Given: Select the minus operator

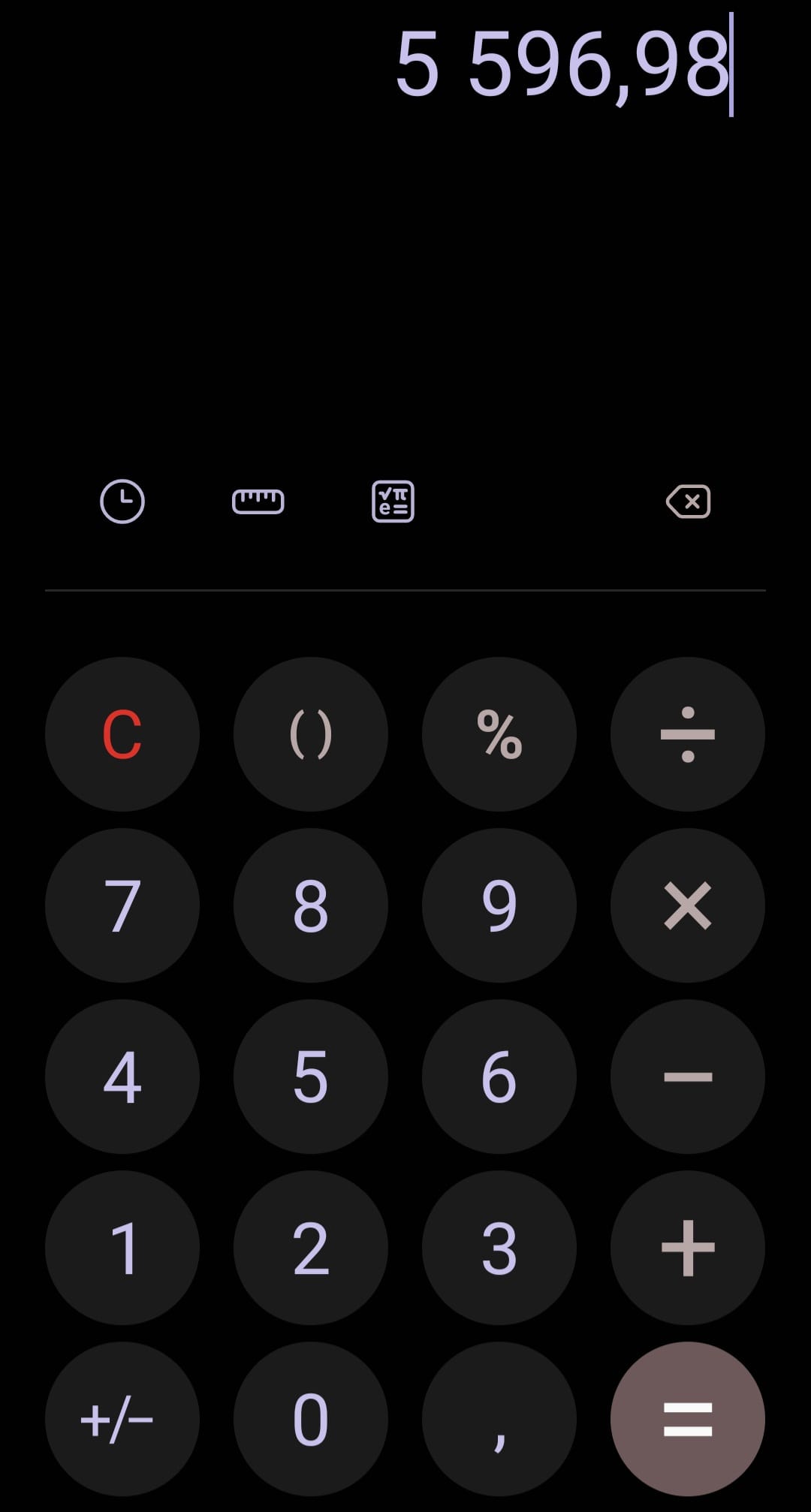Looking at the screenshot, I should coord(688,1077).
